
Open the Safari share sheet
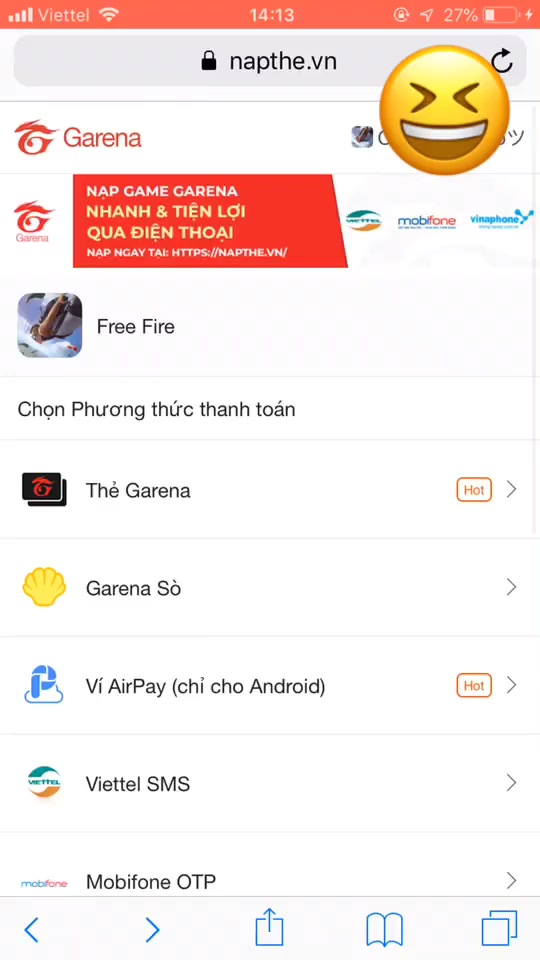click(x=269, y=927)
